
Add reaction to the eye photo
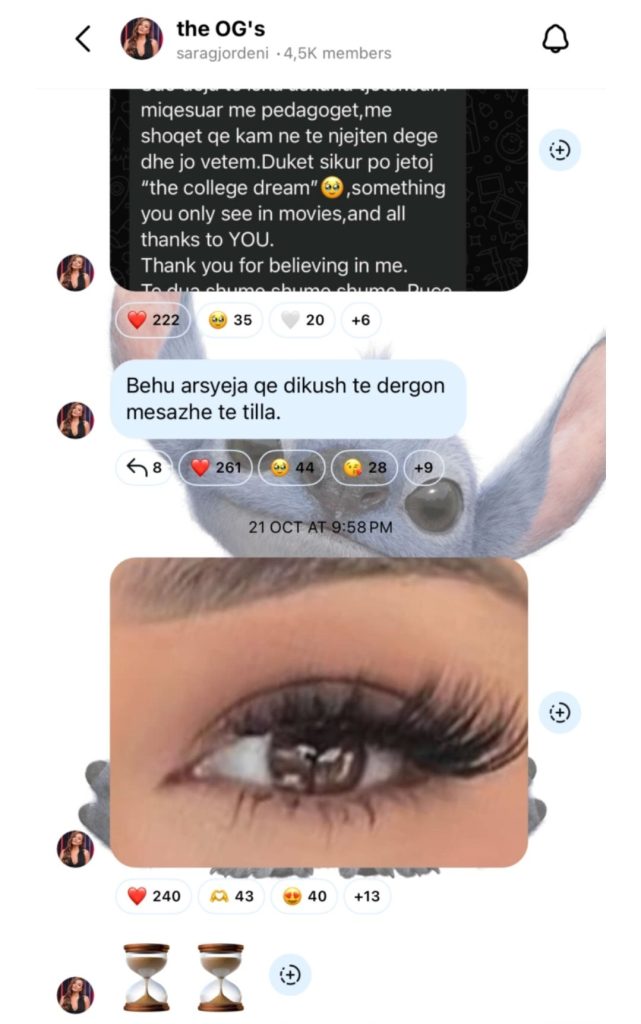pos(560,712)
